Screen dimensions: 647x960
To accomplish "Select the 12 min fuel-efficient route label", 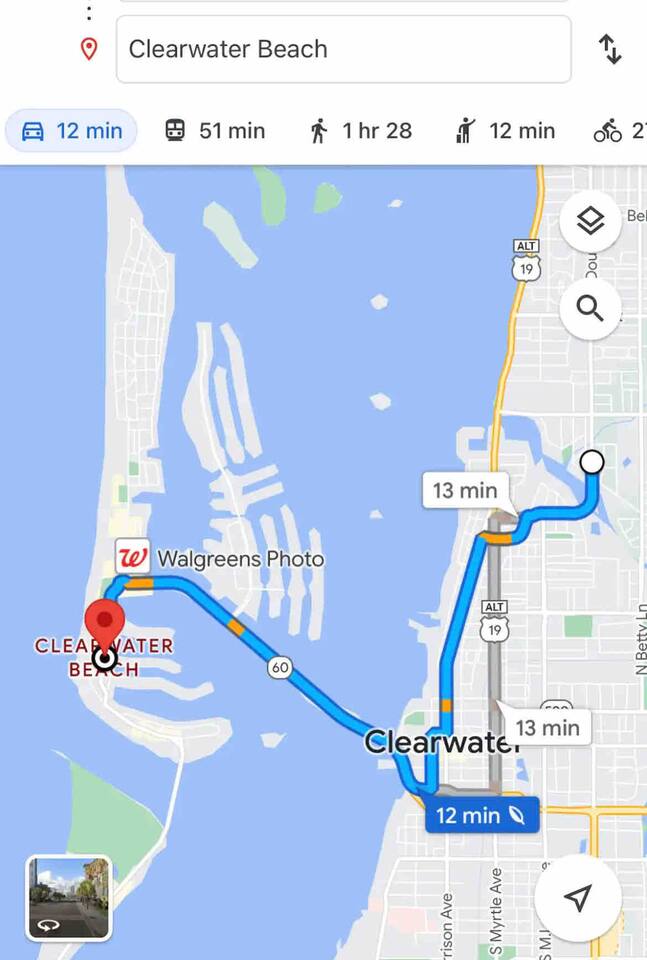I will [482, 815].
